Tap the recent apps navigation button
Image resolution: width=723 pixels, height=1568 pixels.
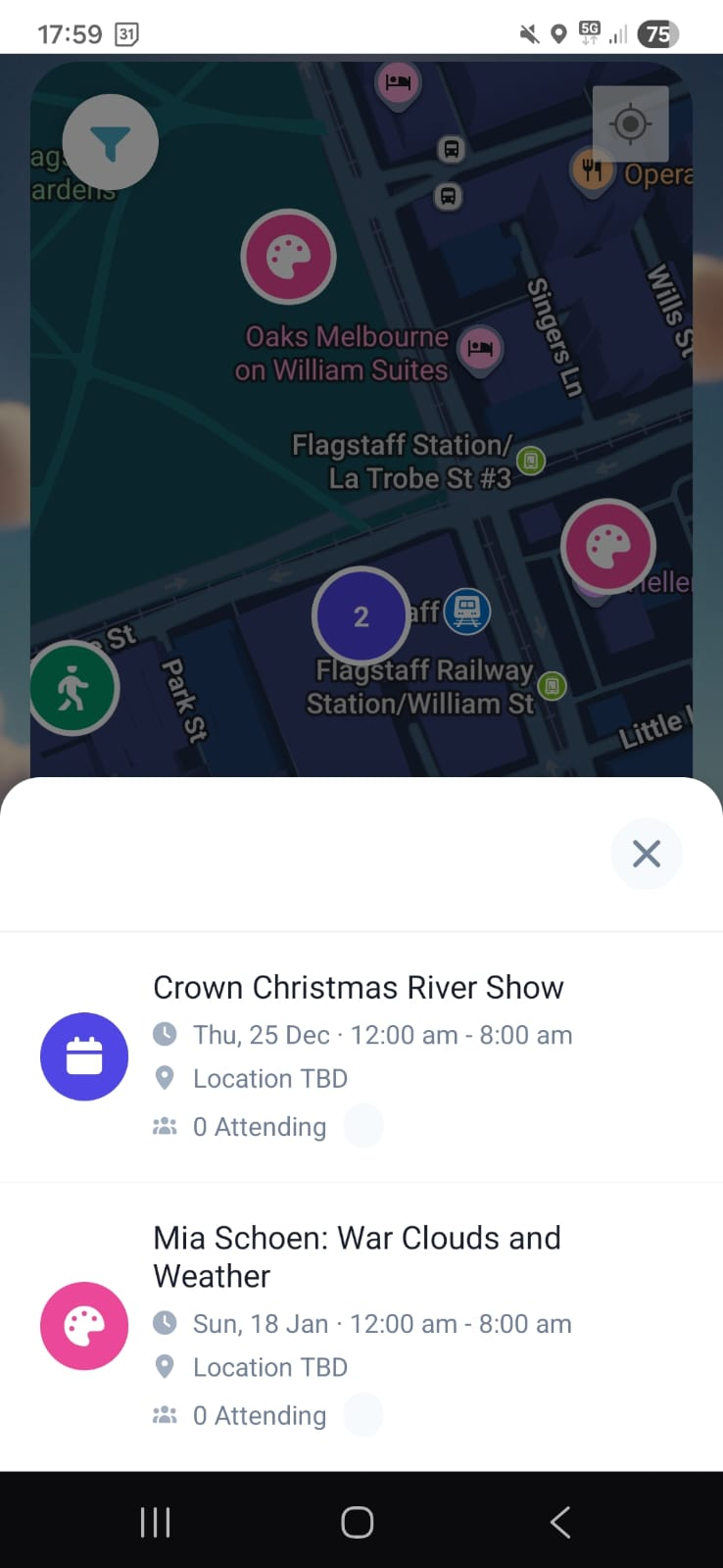[155, 1522]
